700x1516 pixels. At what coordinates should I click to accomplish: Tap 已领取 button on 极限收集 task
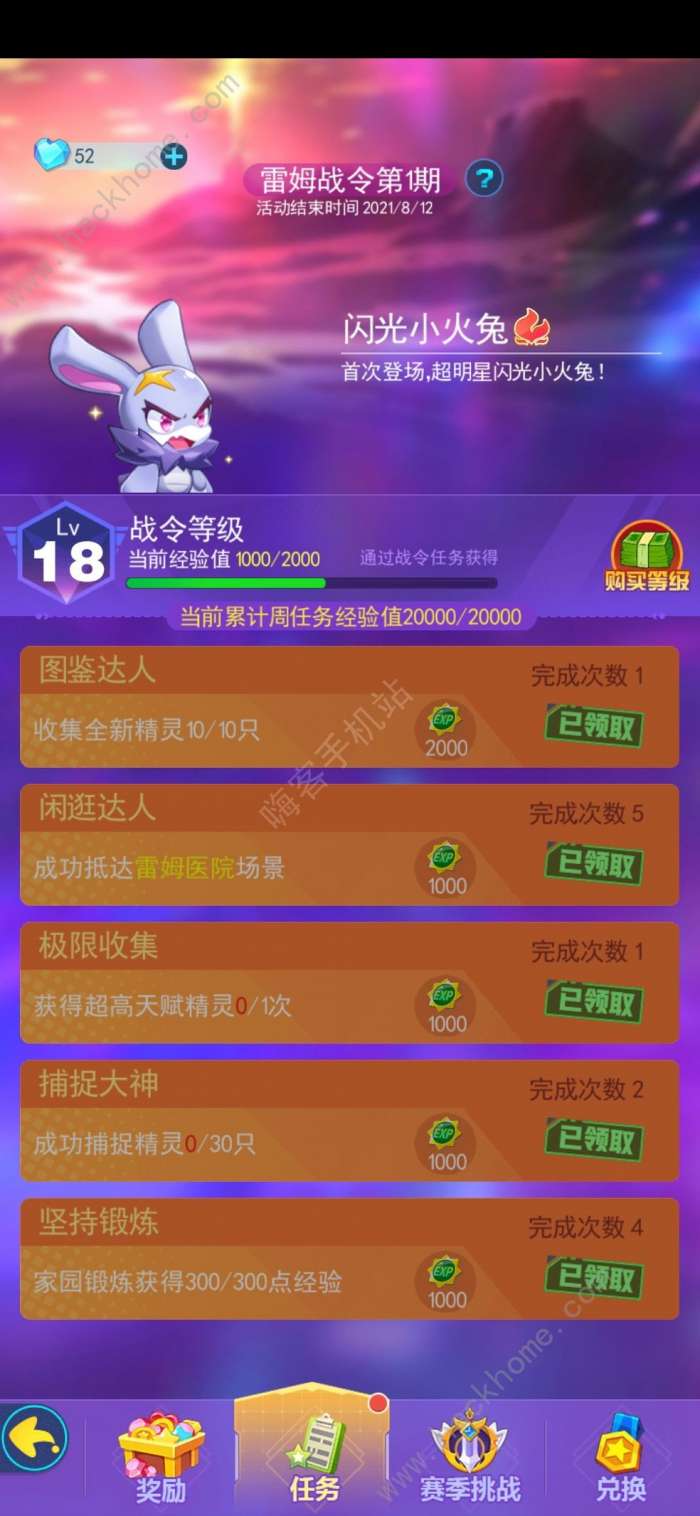[x=595, y=1002]
